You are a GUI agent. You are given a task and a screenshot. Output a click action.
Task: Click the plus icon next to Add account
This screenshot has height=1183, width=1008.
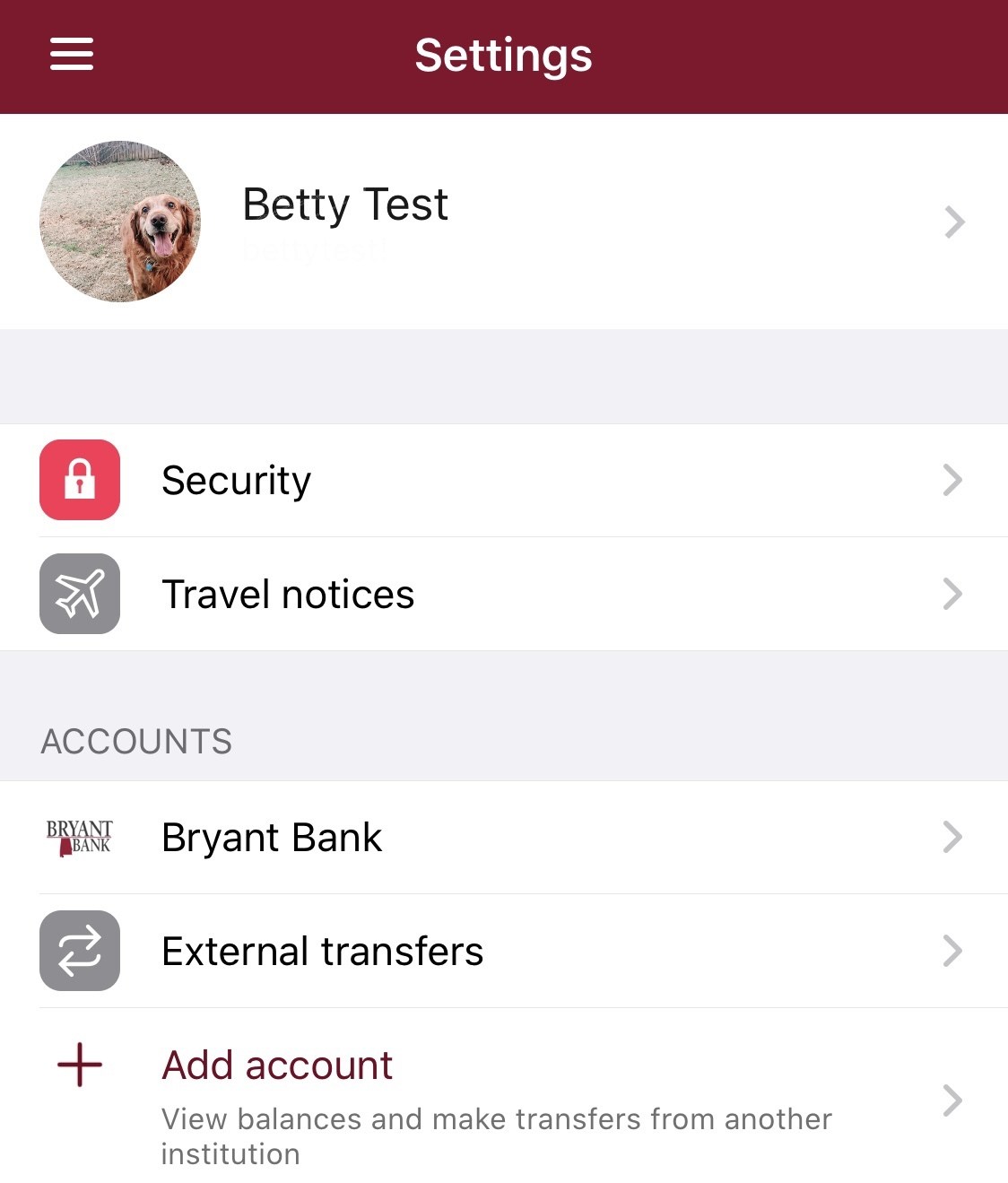(79, 1066)
